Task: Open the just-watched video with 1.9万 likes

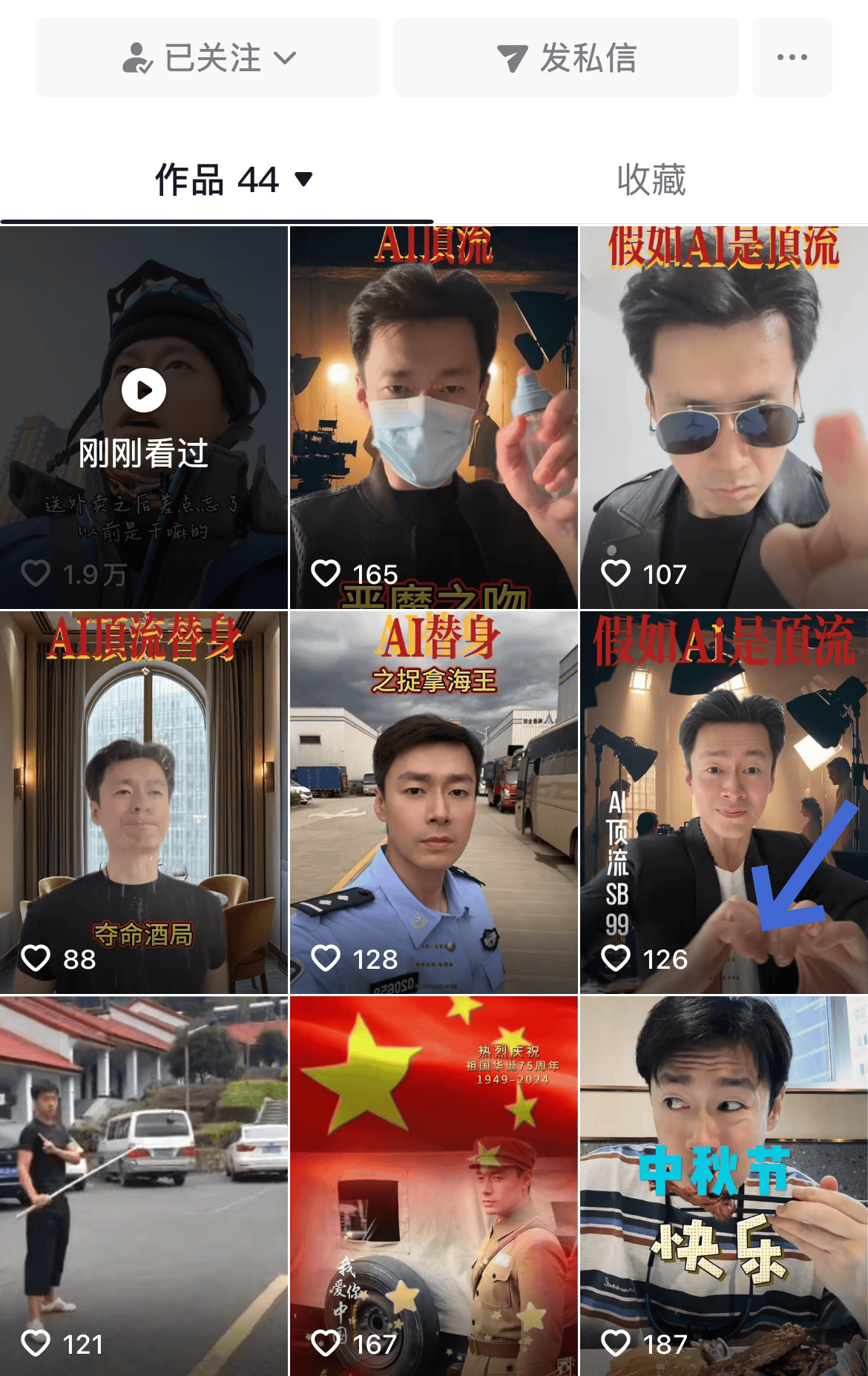Action: click(x=144, y=417)
